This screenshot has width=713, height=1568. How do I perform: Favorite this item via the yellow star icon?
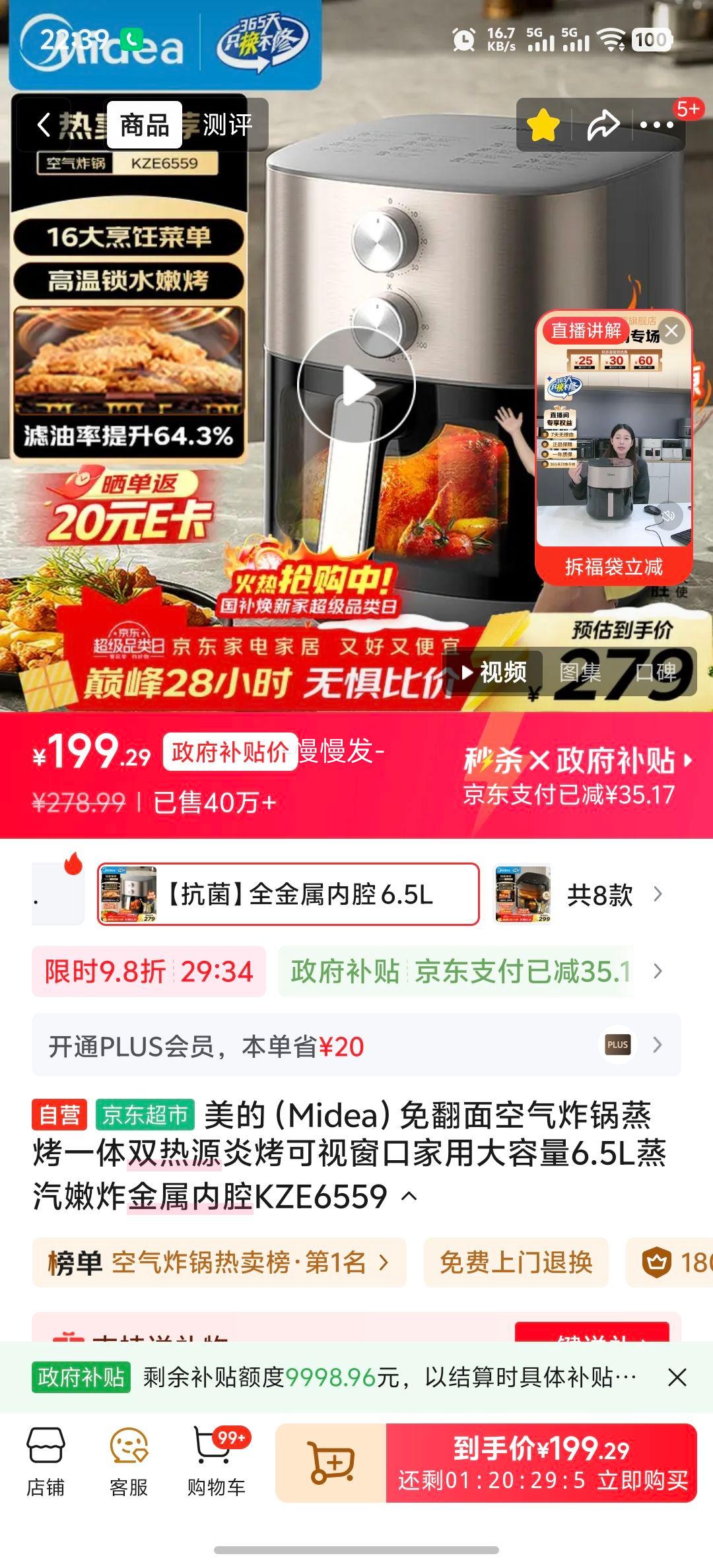543,123
